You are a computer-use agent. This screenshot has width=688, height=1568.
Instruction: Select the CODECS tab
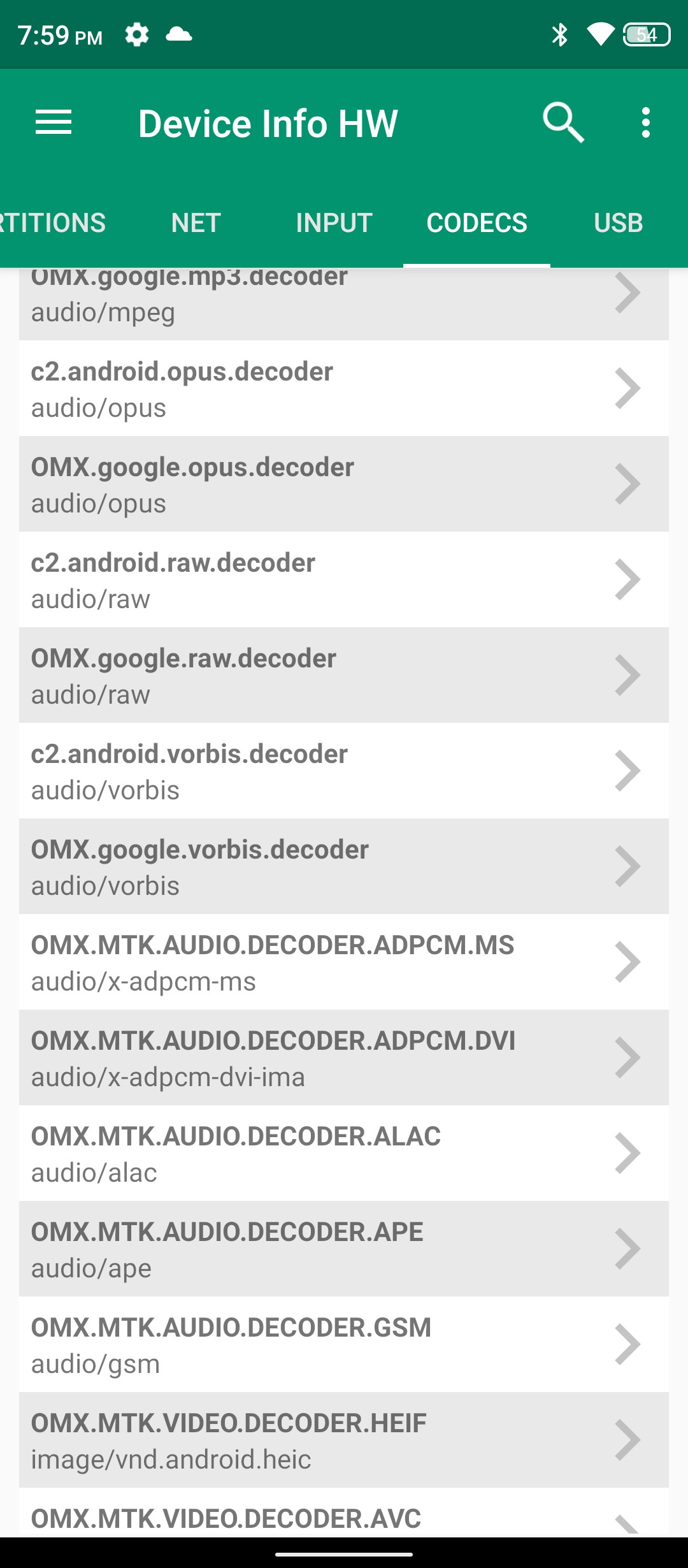[x=477, y=223]
